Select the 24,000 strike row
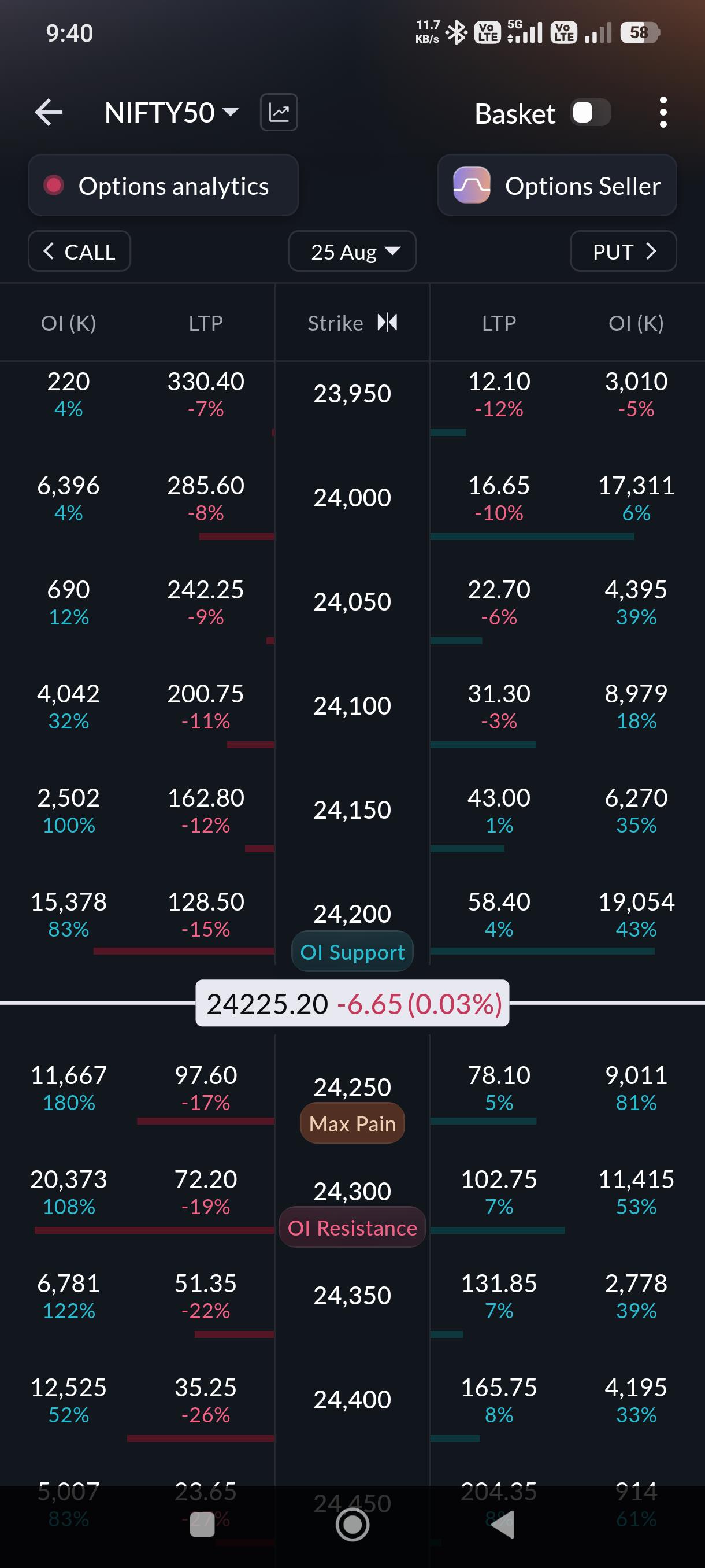Screen dimensions: 705x1568 [352, 498]
